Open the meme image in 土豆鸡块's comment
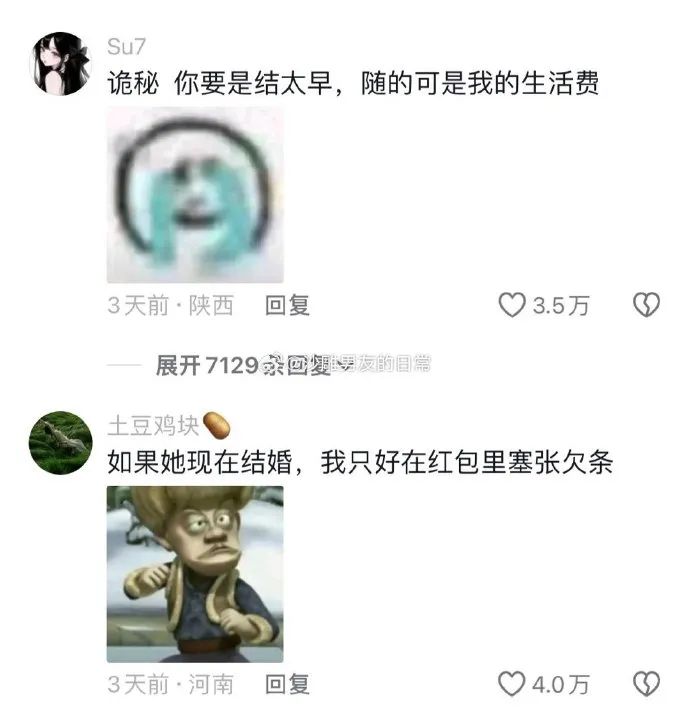The width and height of the screenshot is (690, 724). click(195, 573)
